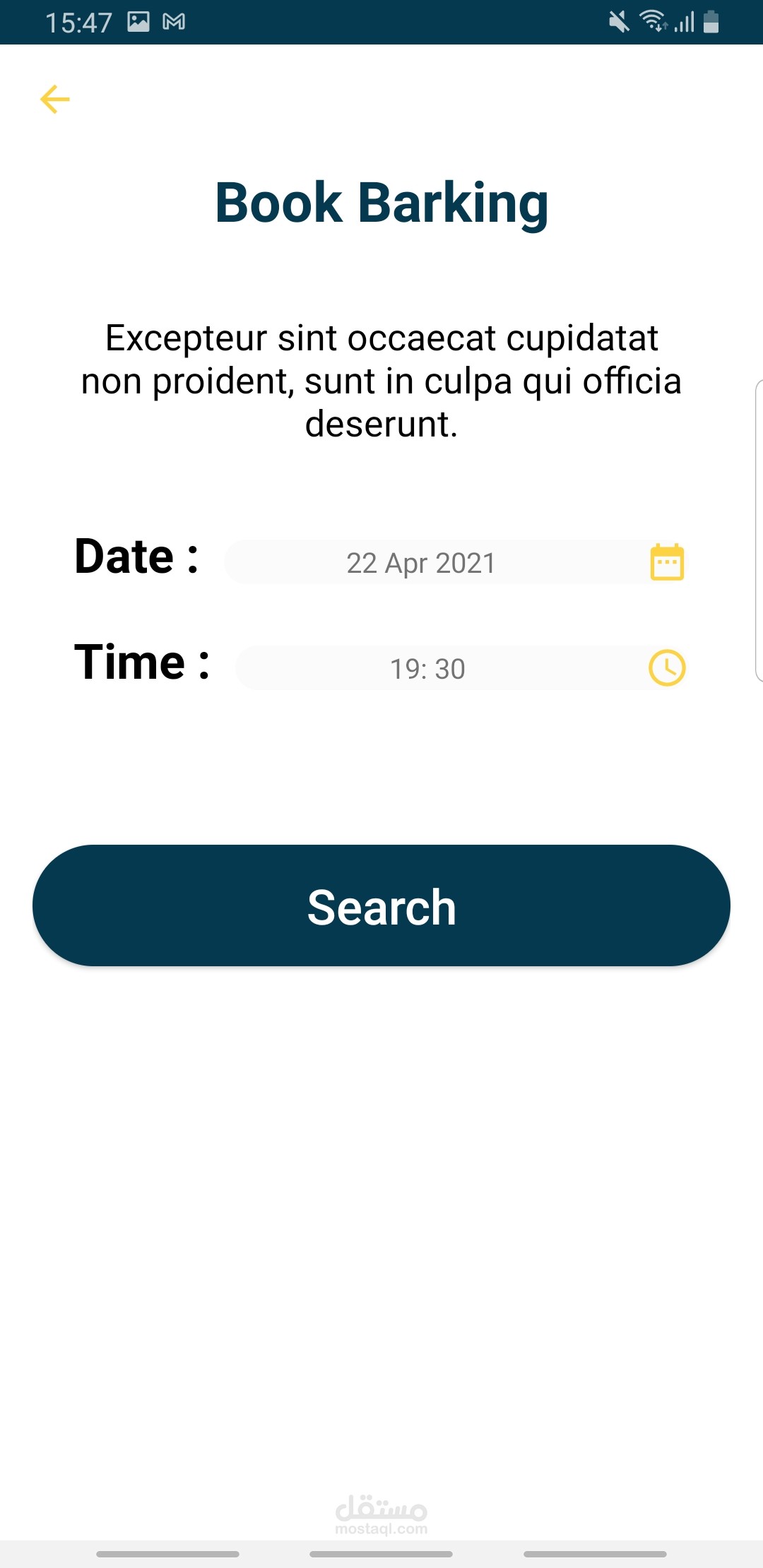This screenshot has height=1568, width=763.
Task: Tap the Search button
Action: (381, 905)
